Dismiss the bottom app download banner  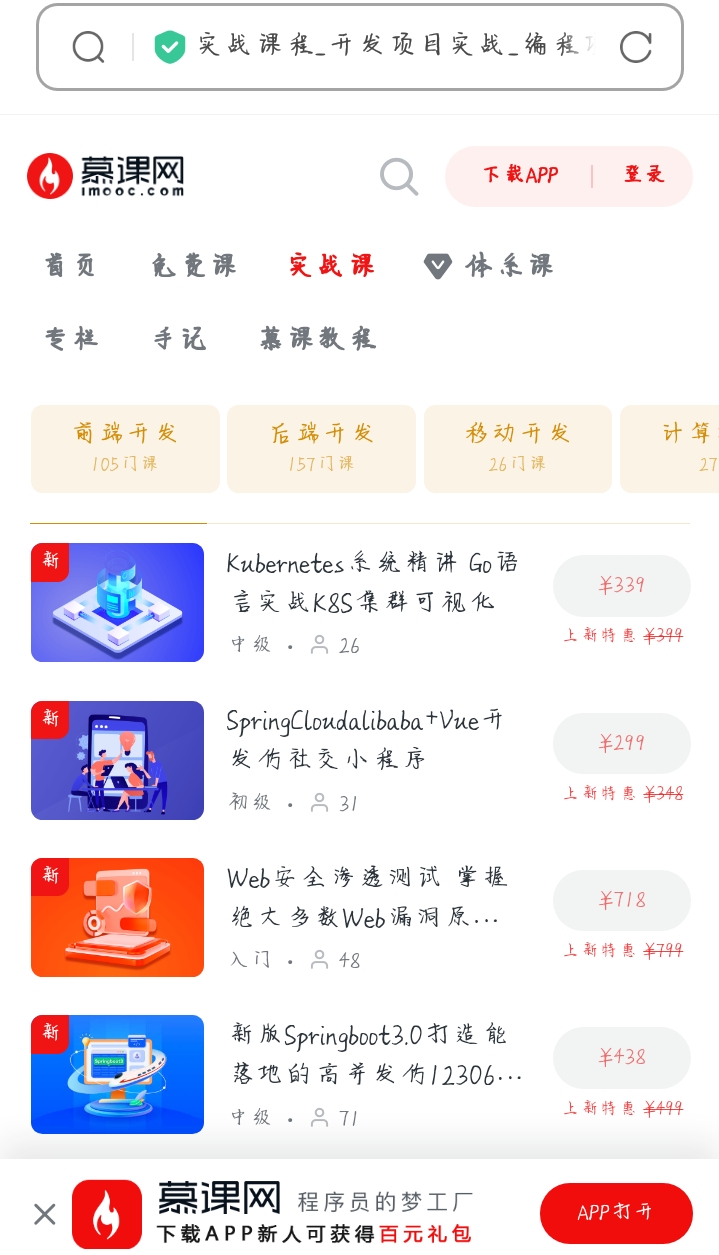(44, 1214)
